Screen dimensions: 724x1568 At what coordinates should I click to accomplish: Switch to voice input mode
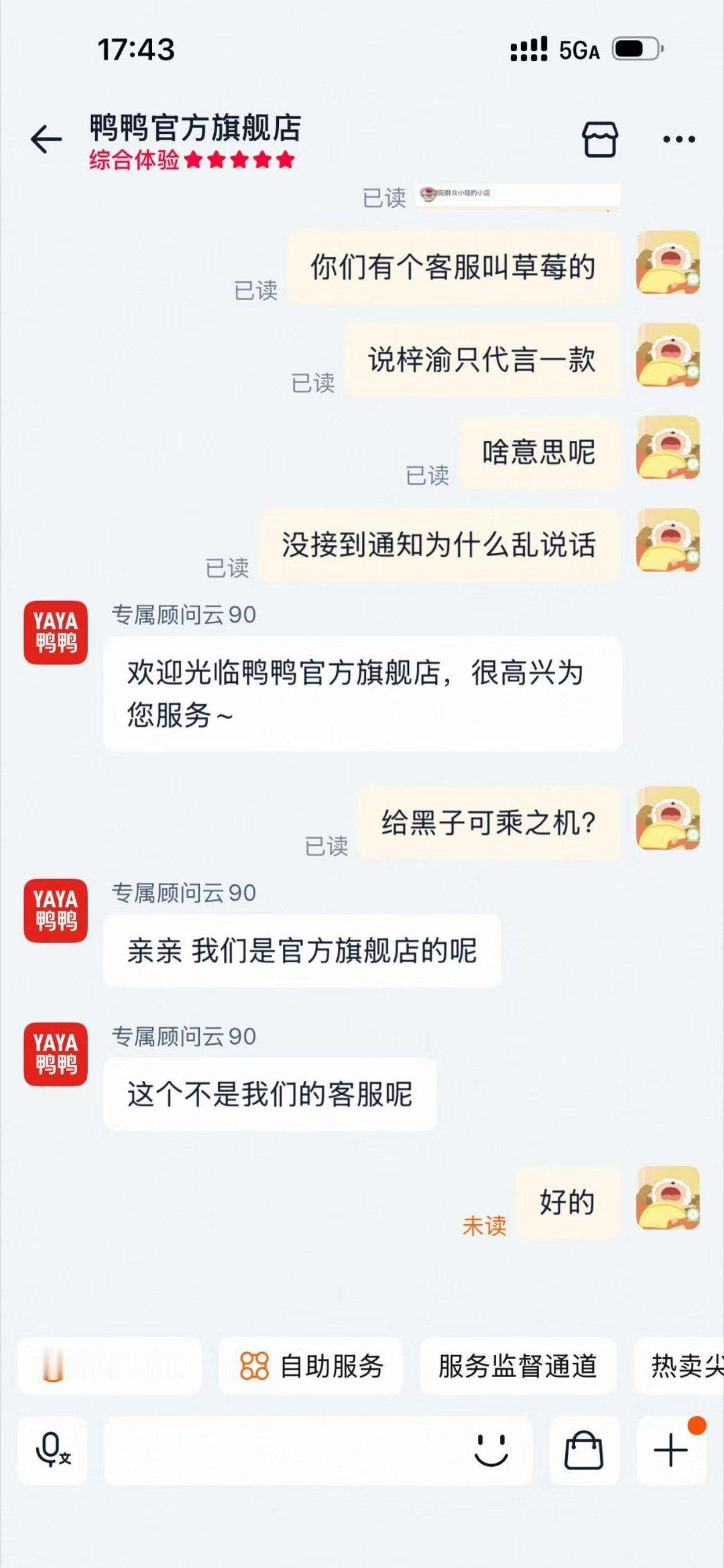52,1450
